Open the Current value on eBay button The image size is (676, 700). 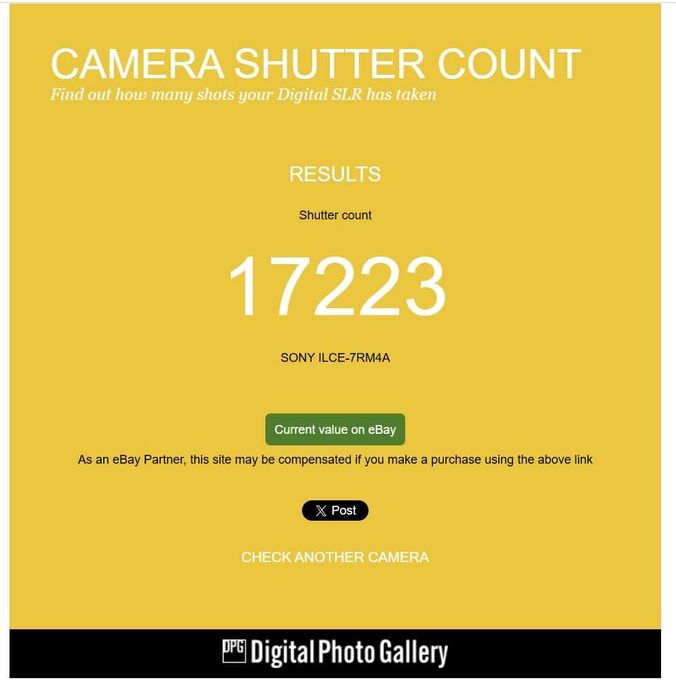click(335, 430)
